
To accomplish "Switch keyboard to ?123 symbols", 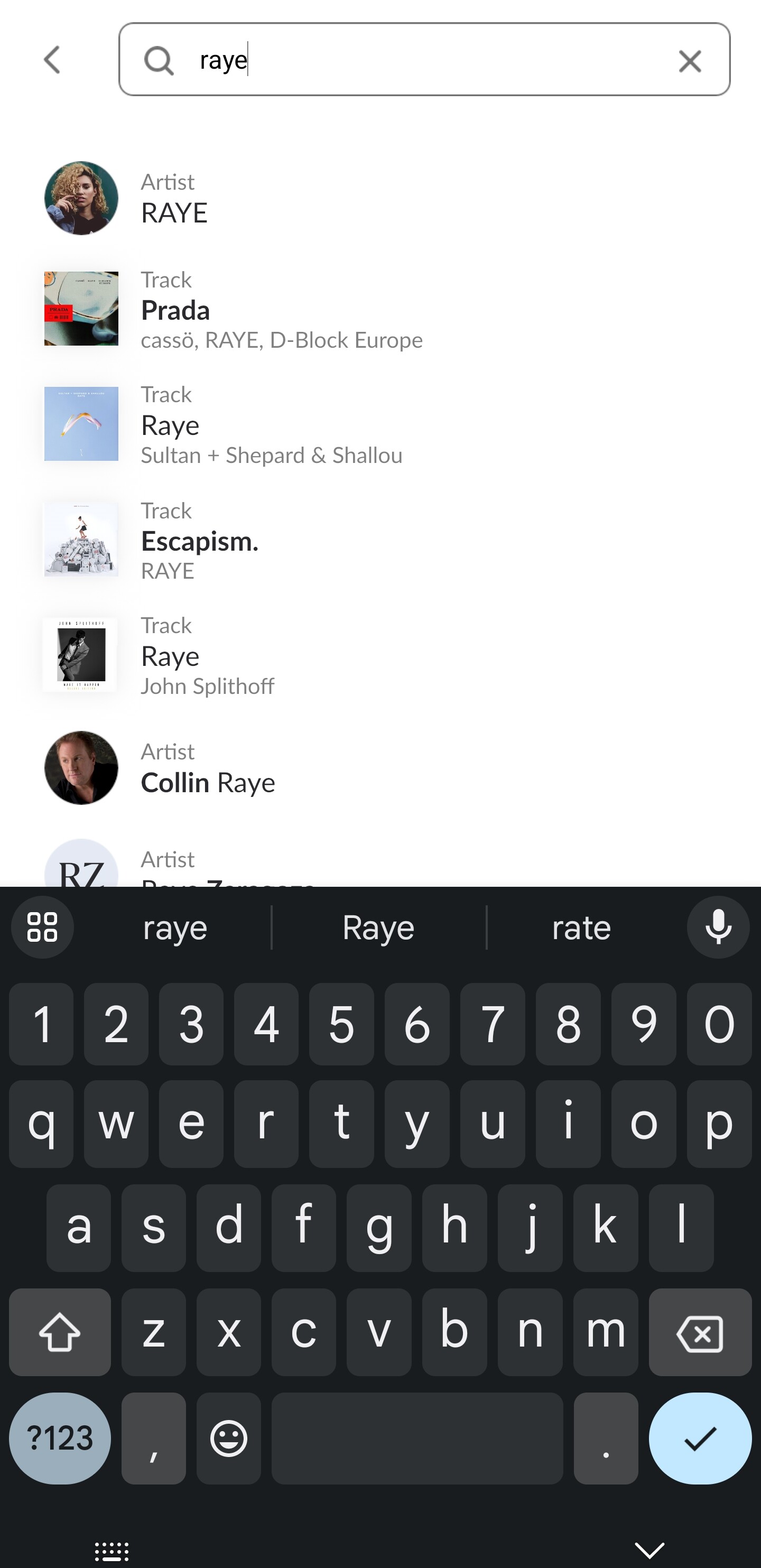I will (x=60, y=1439).
